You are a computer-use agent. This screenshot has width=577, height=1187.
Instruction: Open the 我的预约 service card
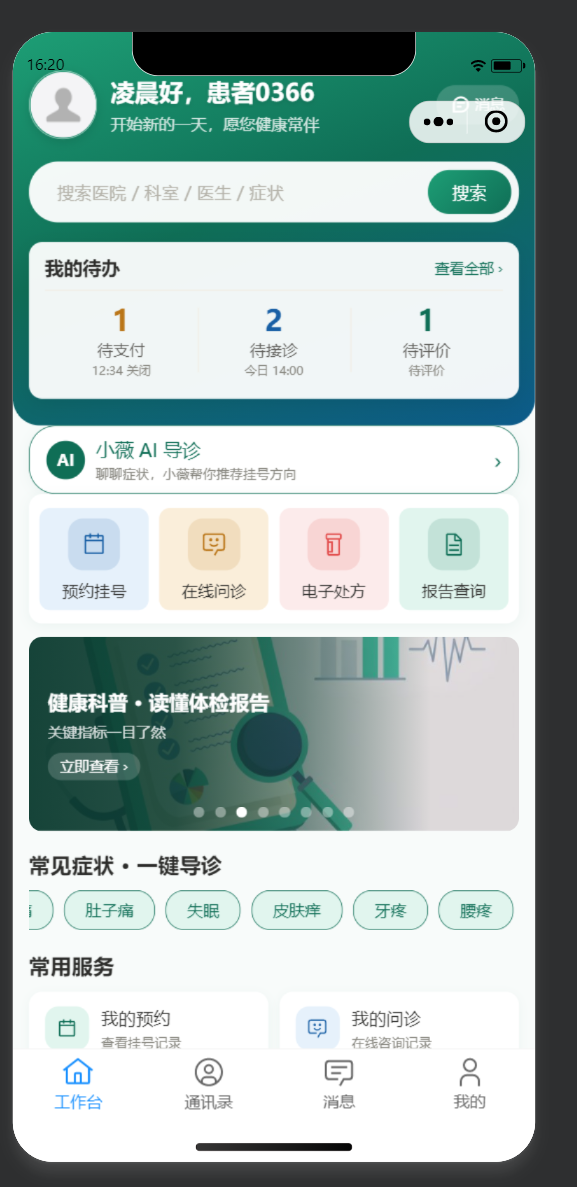[x=148, y=1021]
